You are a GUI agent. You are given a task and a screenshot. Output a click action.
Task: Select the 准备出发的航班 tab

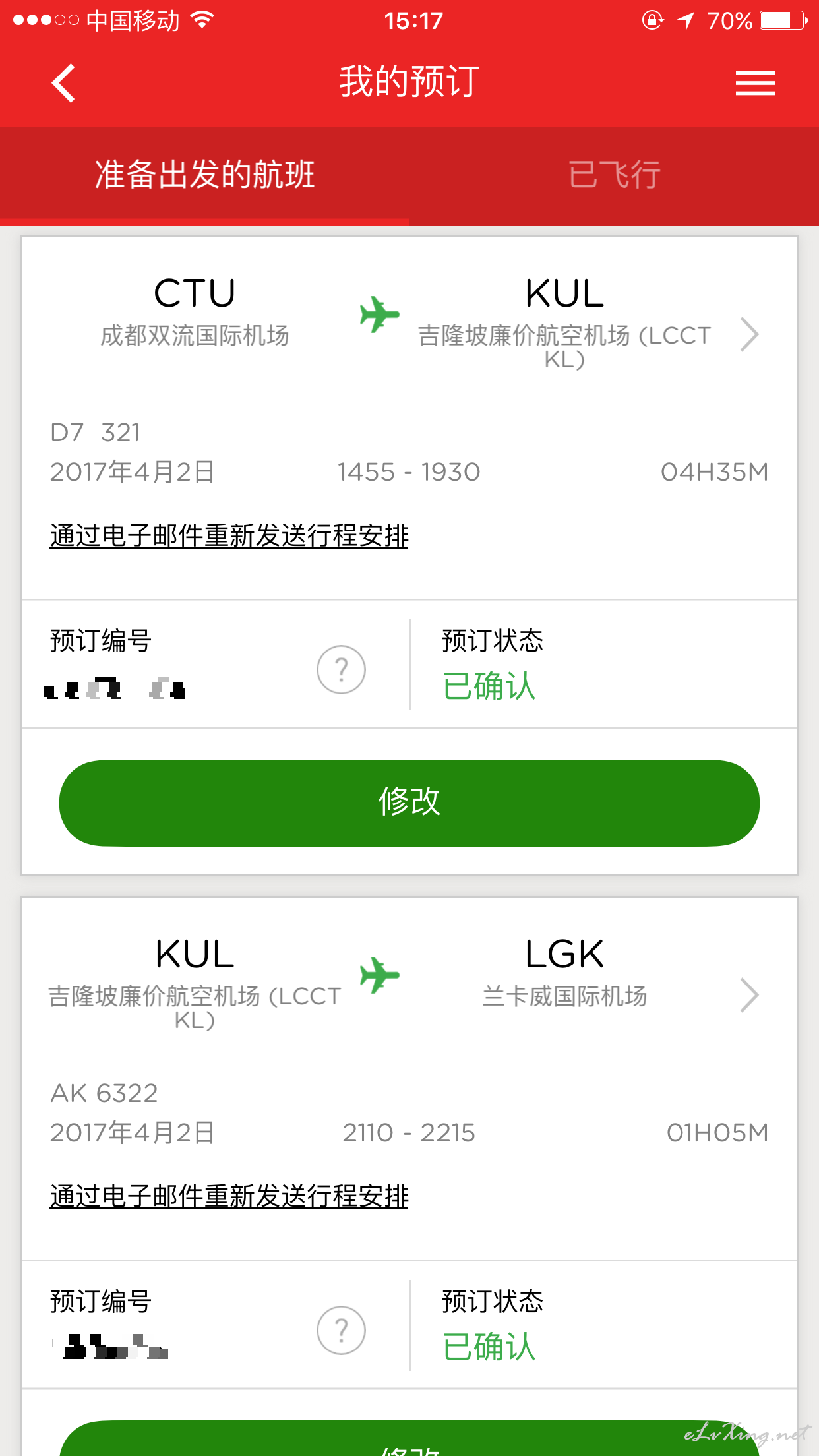pyautogui.click(x=204, y=175)
